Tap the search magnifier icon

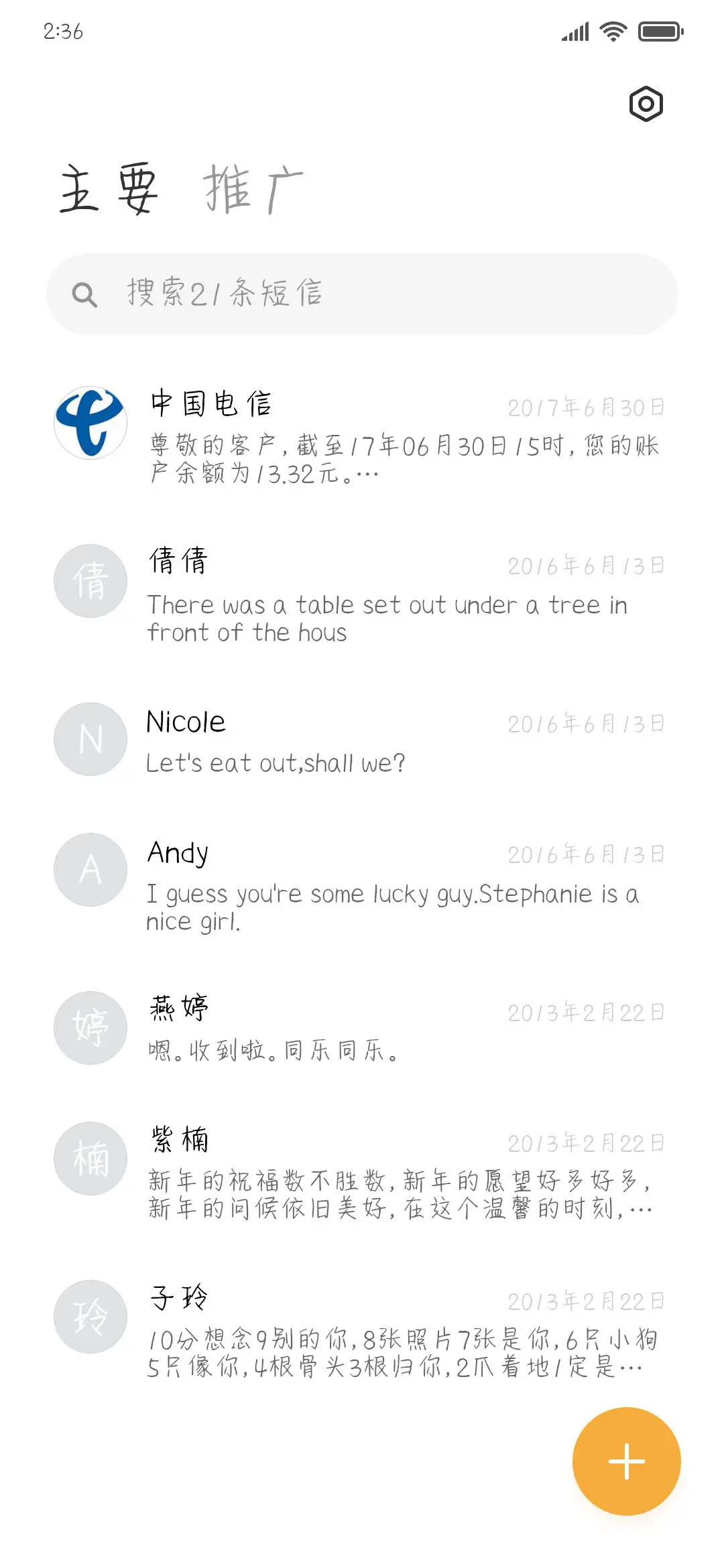[x=84, y=293]
